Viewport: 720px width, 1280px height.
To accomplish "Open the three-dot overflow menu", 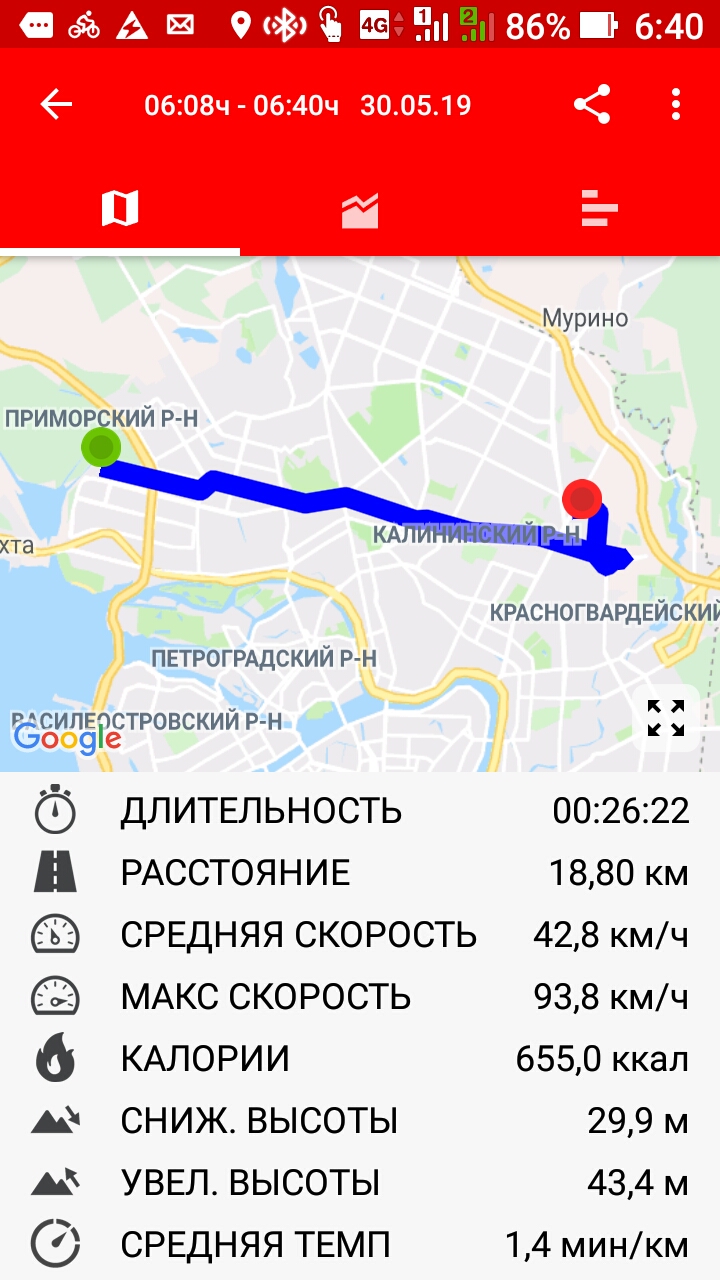I will coord(676,105).
